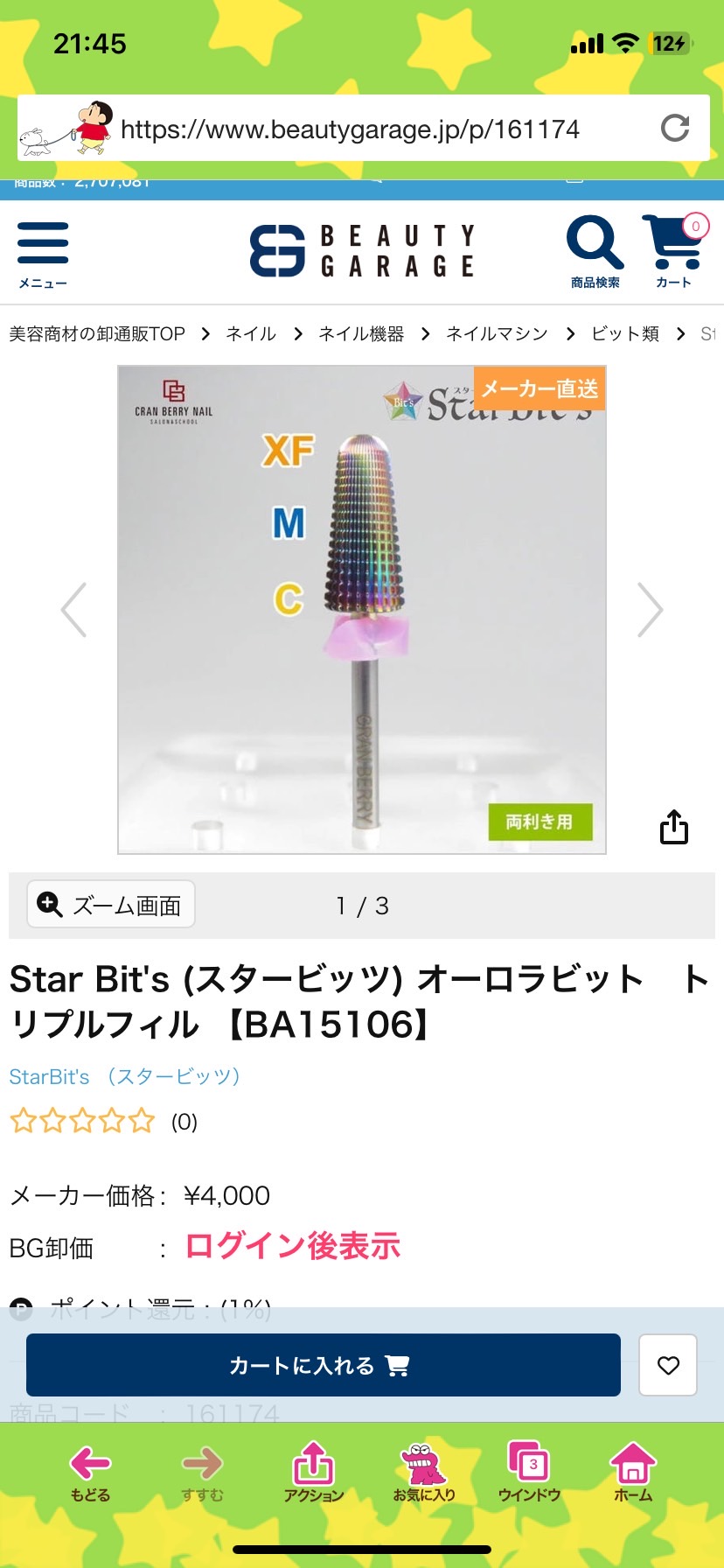Image resolution: width=724 pixels, height=1568 pixels.
Task: Go back with the もどる button
Action: (90, 1473)
